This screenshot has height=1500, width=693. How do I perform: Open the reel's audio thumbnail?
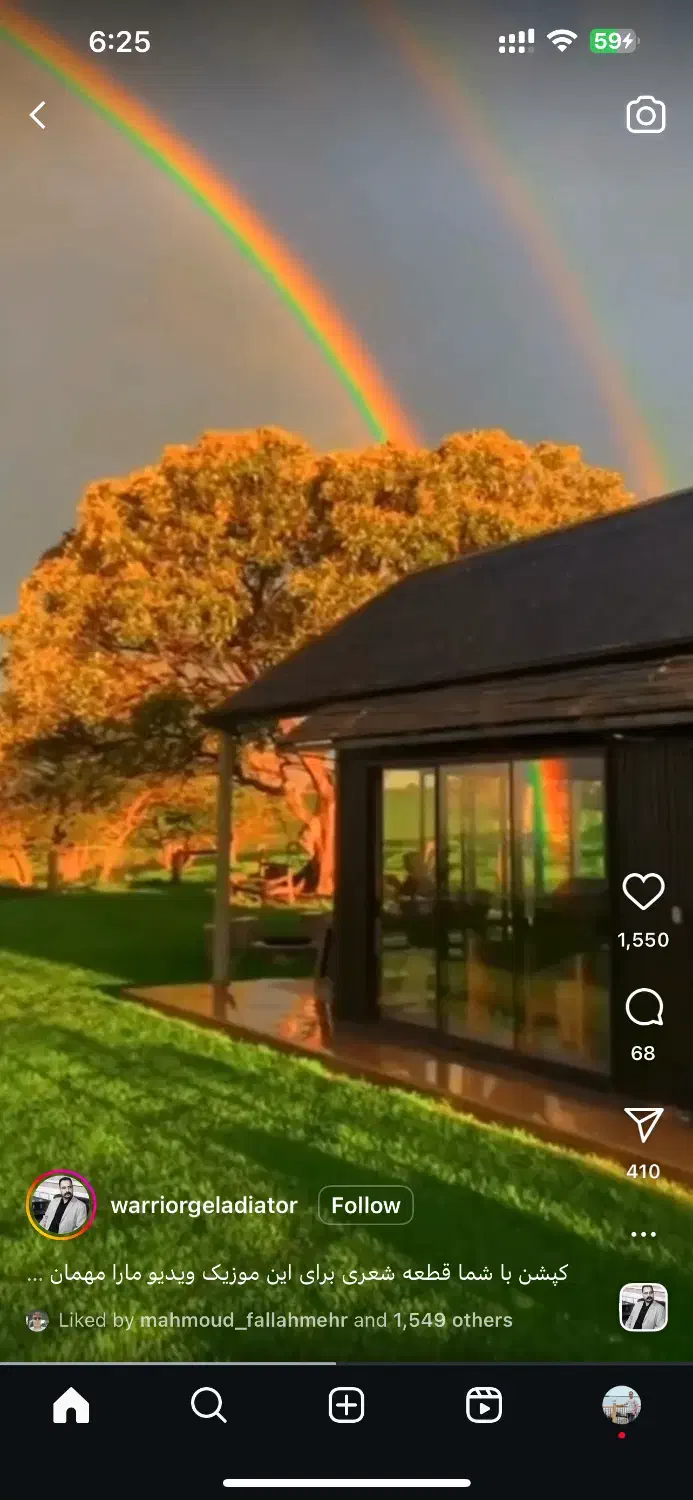(643, 1307)
